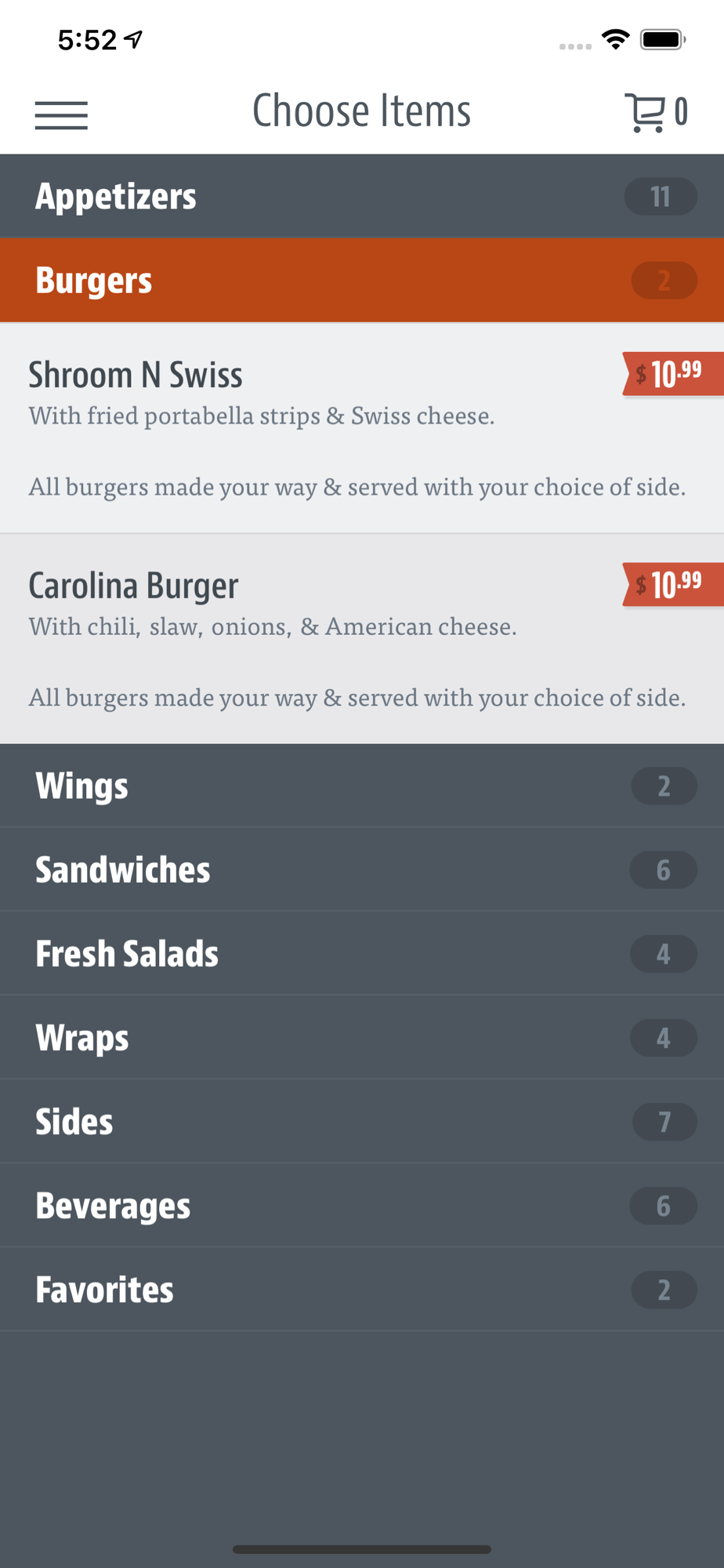
Task: Open the hamburger menu
Action: (x=61, y=115)
